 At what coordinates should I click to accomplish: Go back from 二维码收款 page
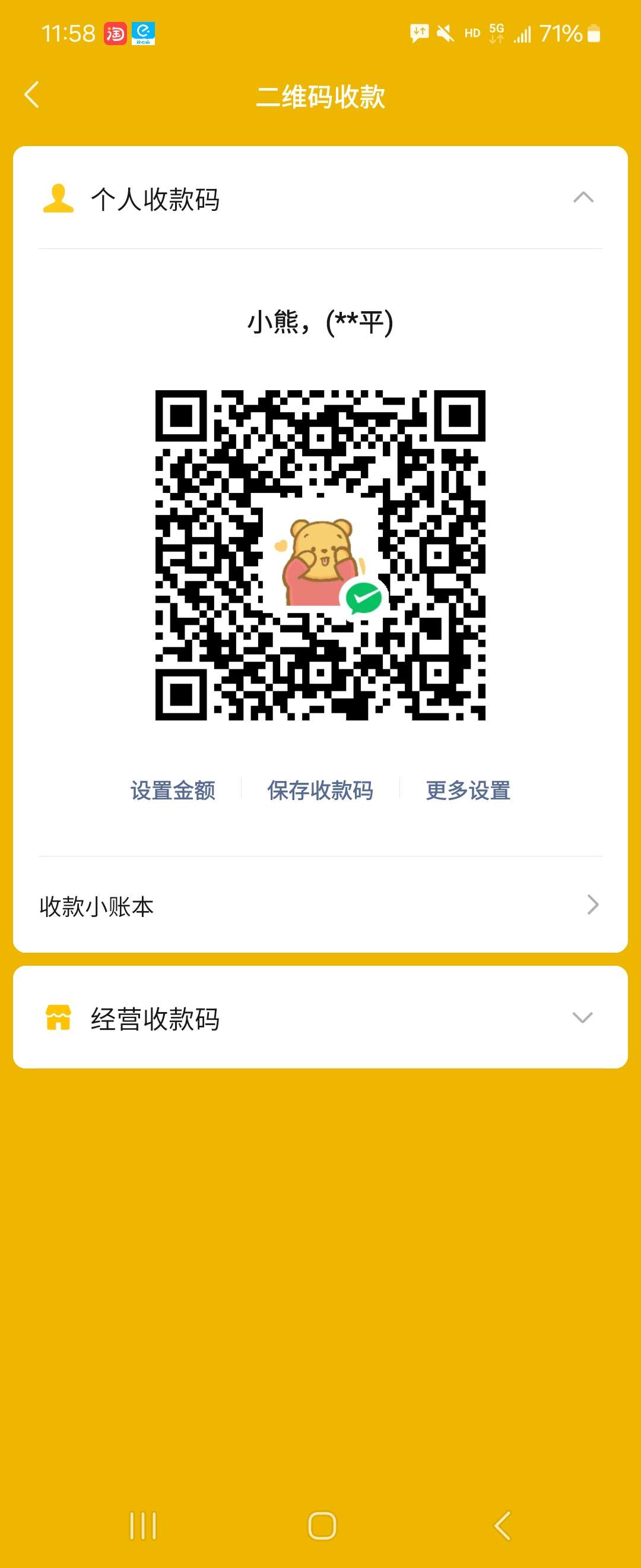click(31, 95)
